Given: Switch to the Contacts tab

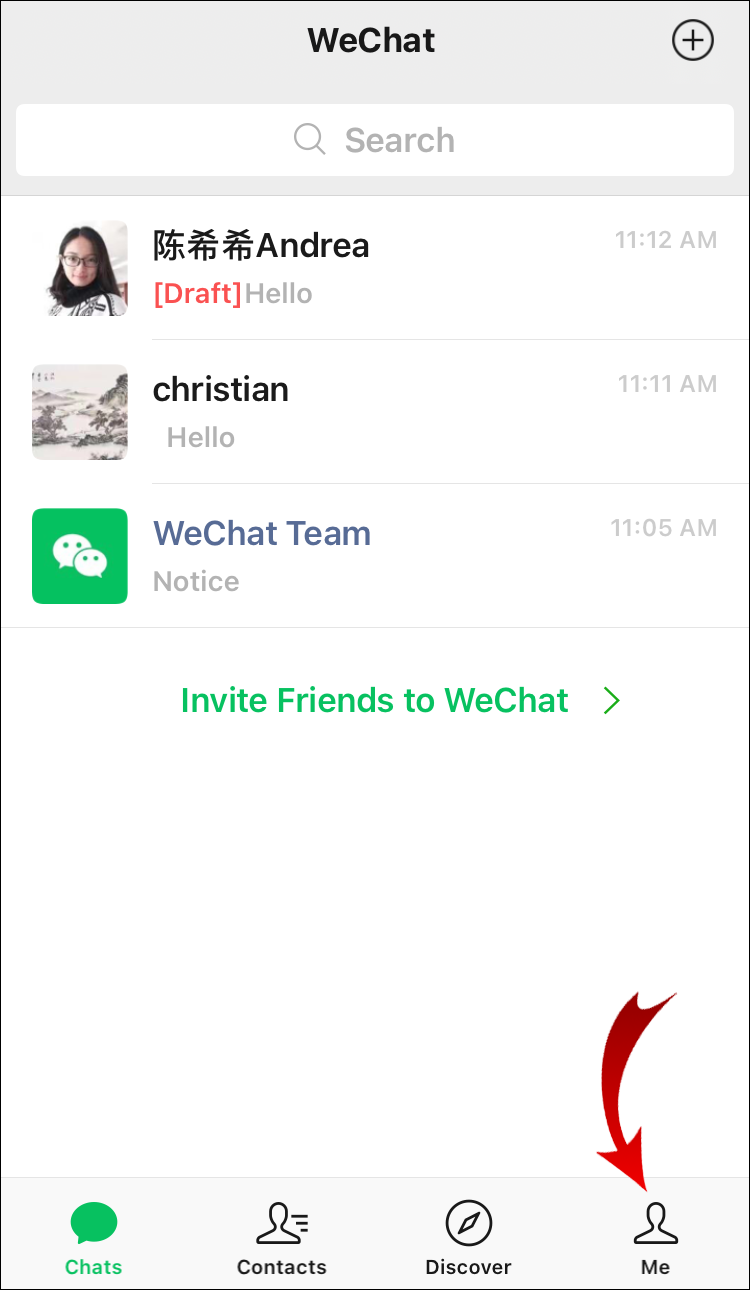Looking at the screenshot, I should coord(281,1238).
